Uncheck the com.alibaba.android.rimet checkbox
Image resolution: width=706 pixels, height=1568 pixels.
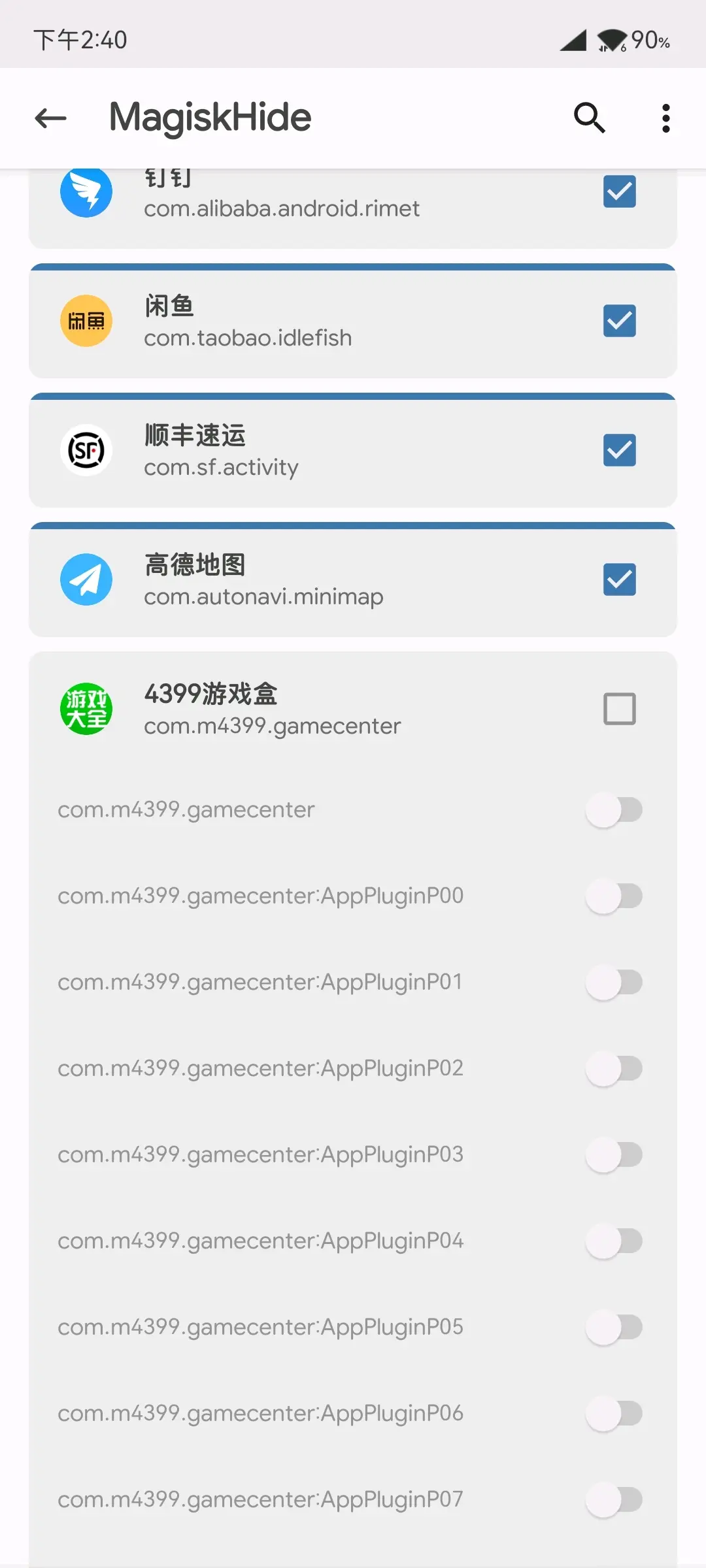[x=619, y=191]
